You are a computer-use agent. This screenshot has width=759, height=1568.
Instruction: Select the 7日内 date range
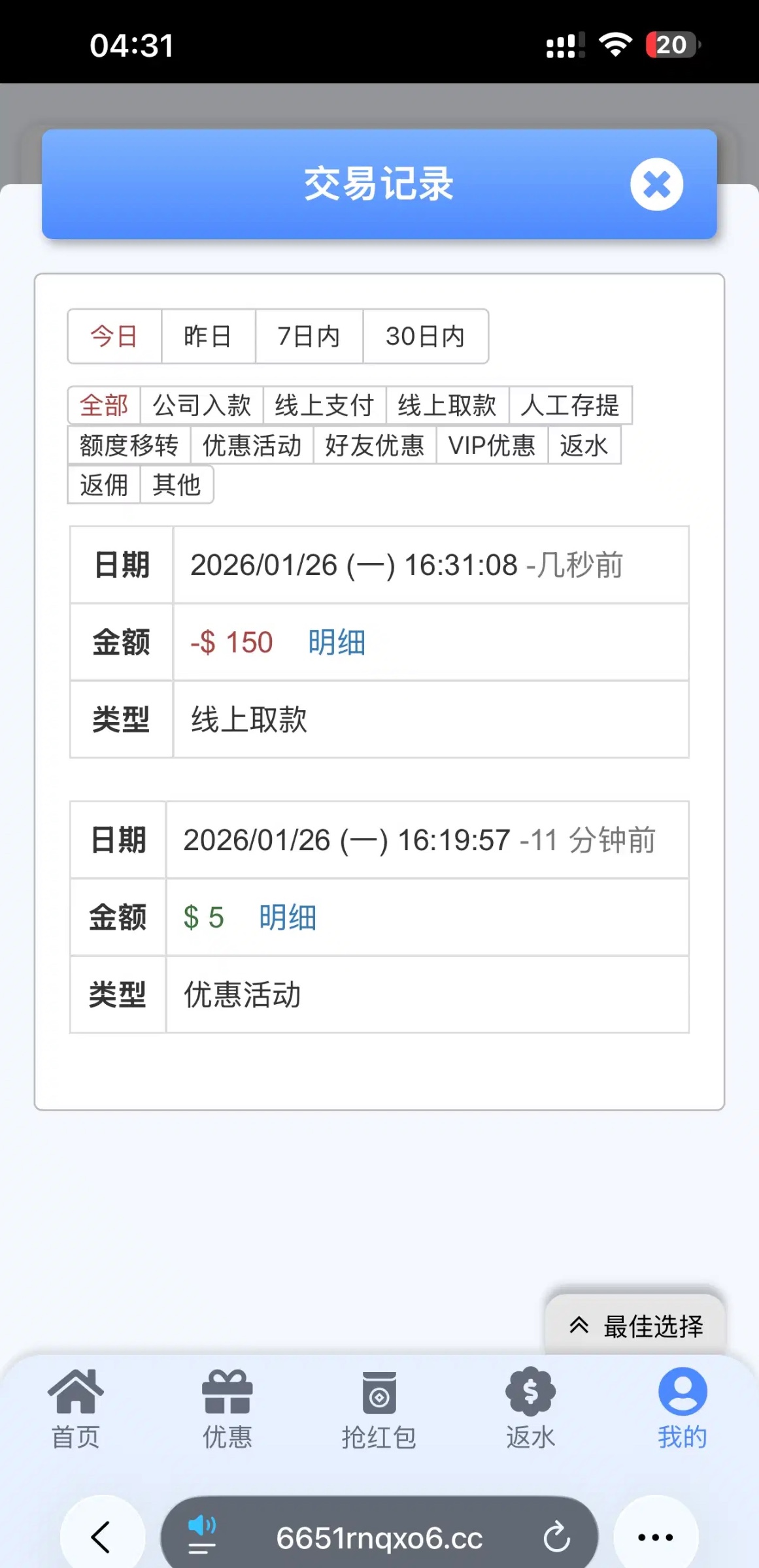click(309, 336)
